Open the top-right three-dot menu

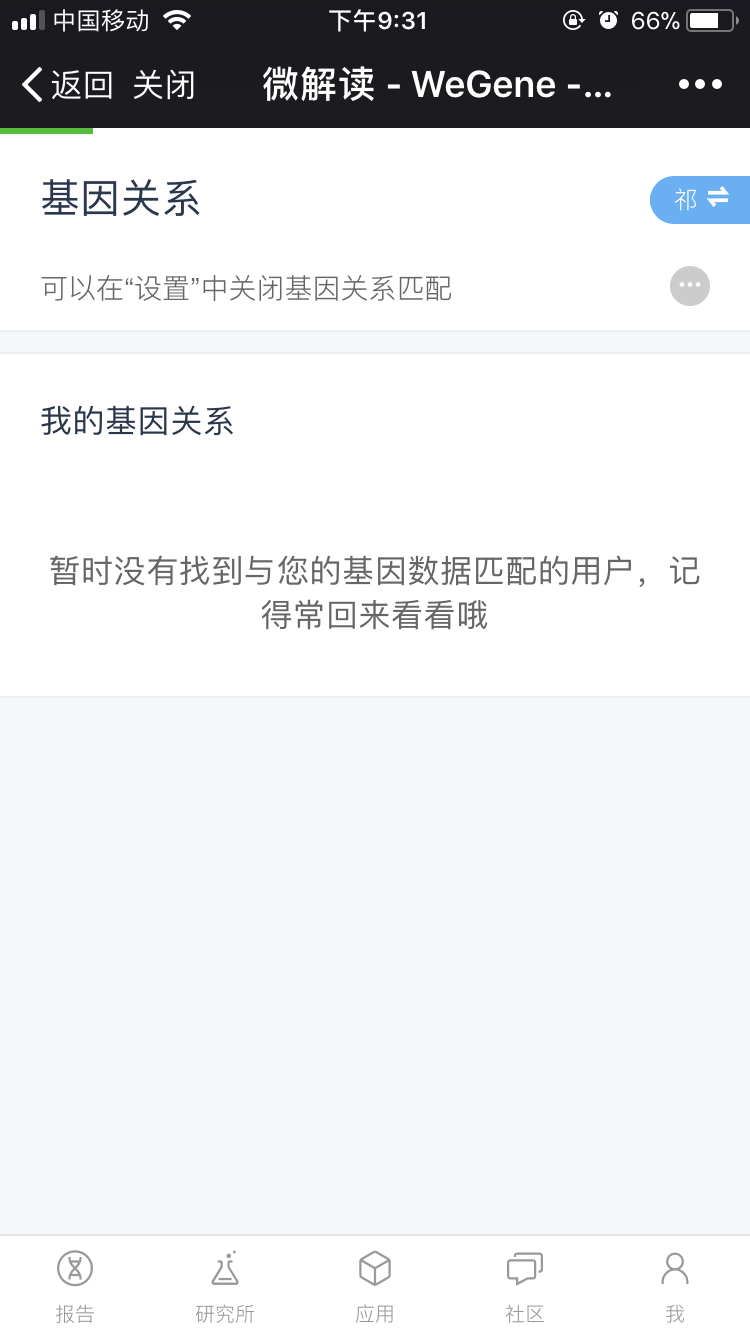pyautogui.click(x=700, y=85)
